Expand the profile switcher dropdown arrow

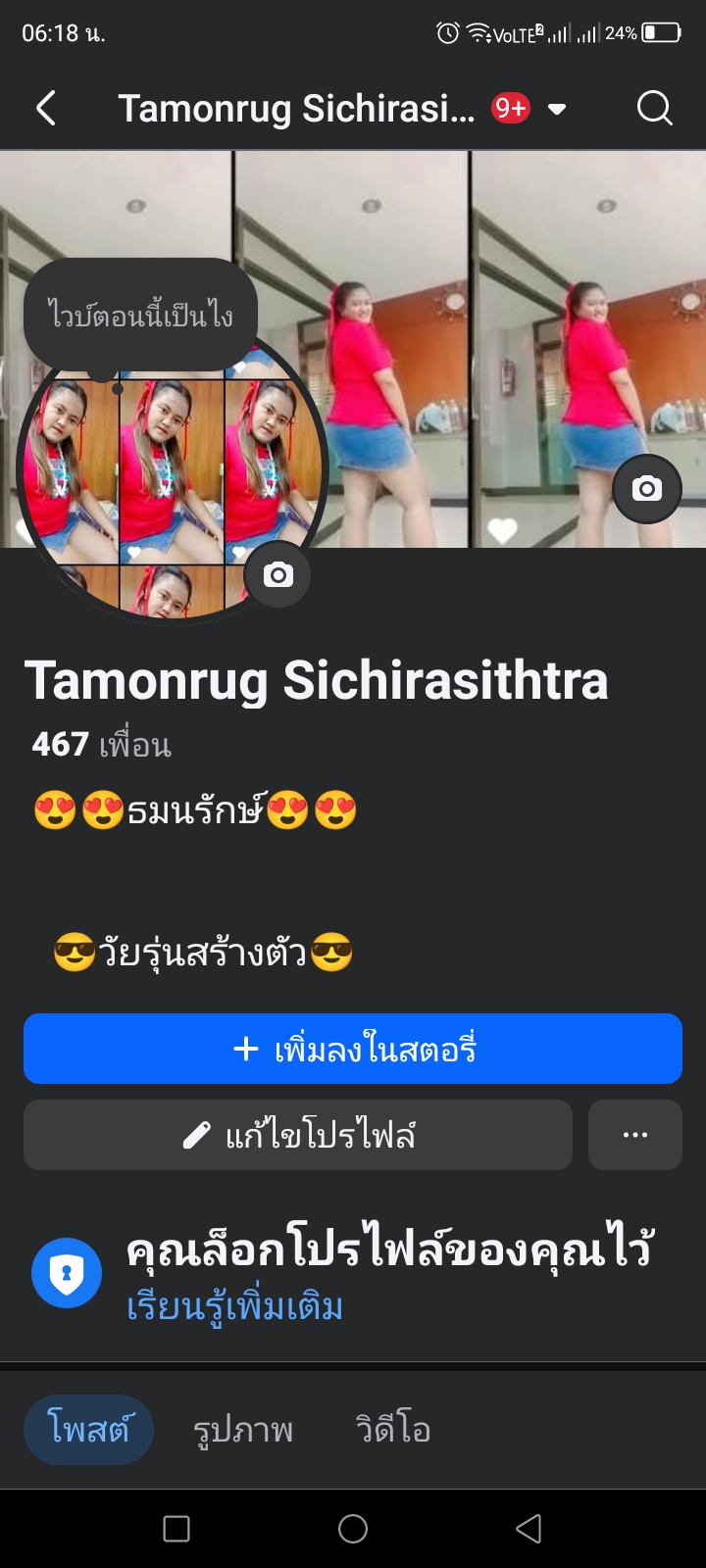557,109
